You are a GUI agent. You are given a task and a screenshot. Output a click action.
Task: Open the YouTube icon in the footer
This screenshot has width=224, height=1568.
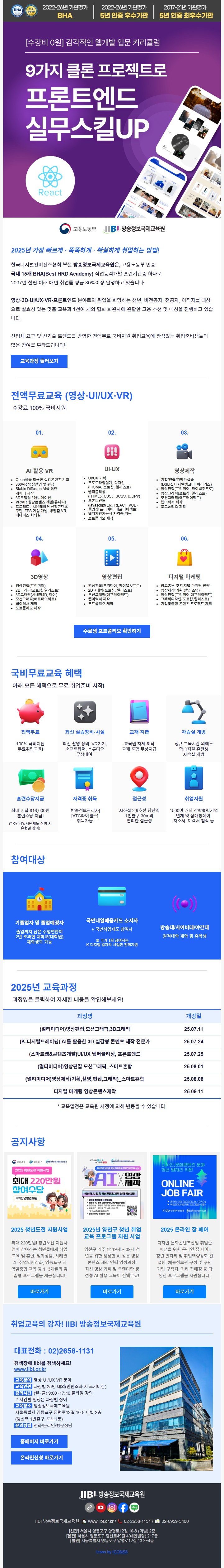[x=101, y=1508]
